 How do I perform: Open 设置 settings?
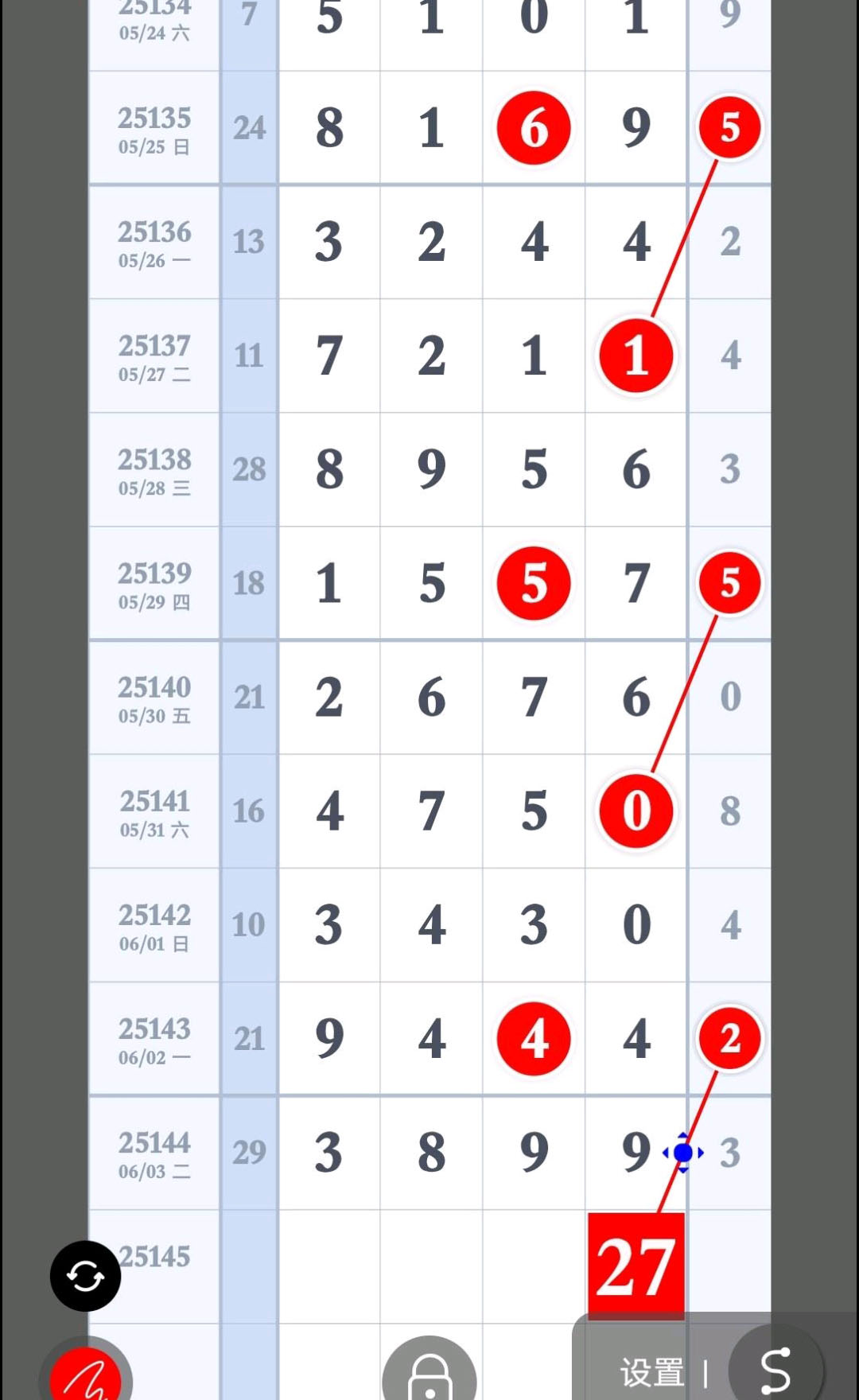tap(652, 1372)
